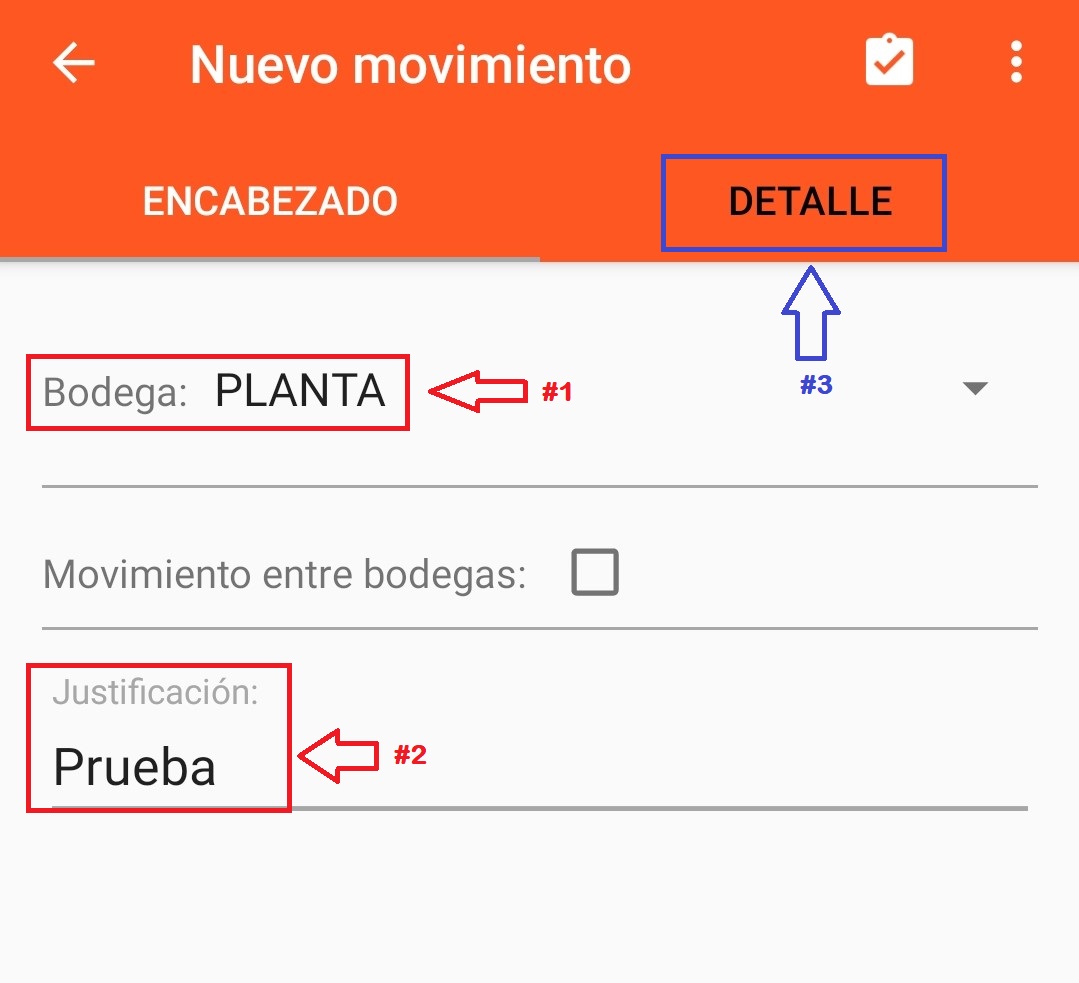Image resolution: width=1079 pixels, height=983 pixels.
Task: Tap the clipboard checkmark save icon
Action: pos(888,62)
